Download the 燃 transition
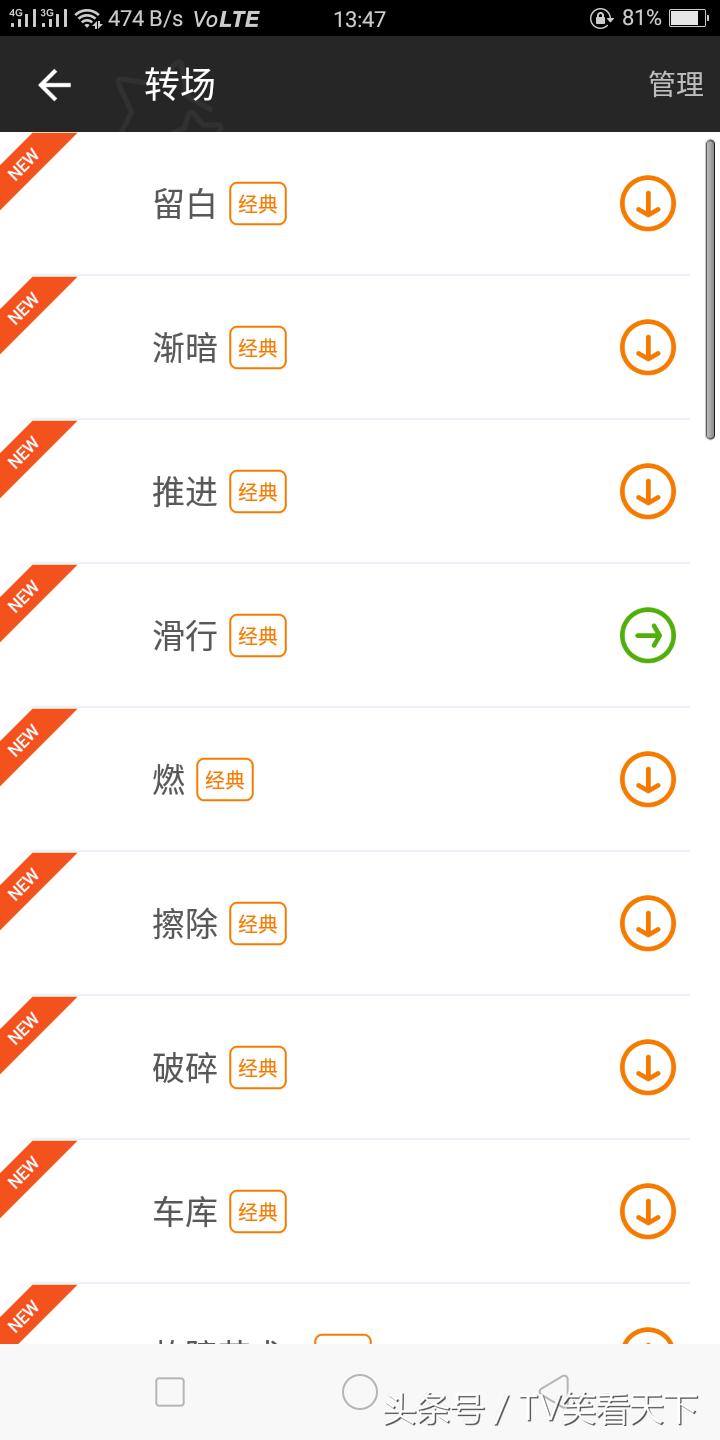This screenshot has height=1440, width=720. (x=648, y=779)
